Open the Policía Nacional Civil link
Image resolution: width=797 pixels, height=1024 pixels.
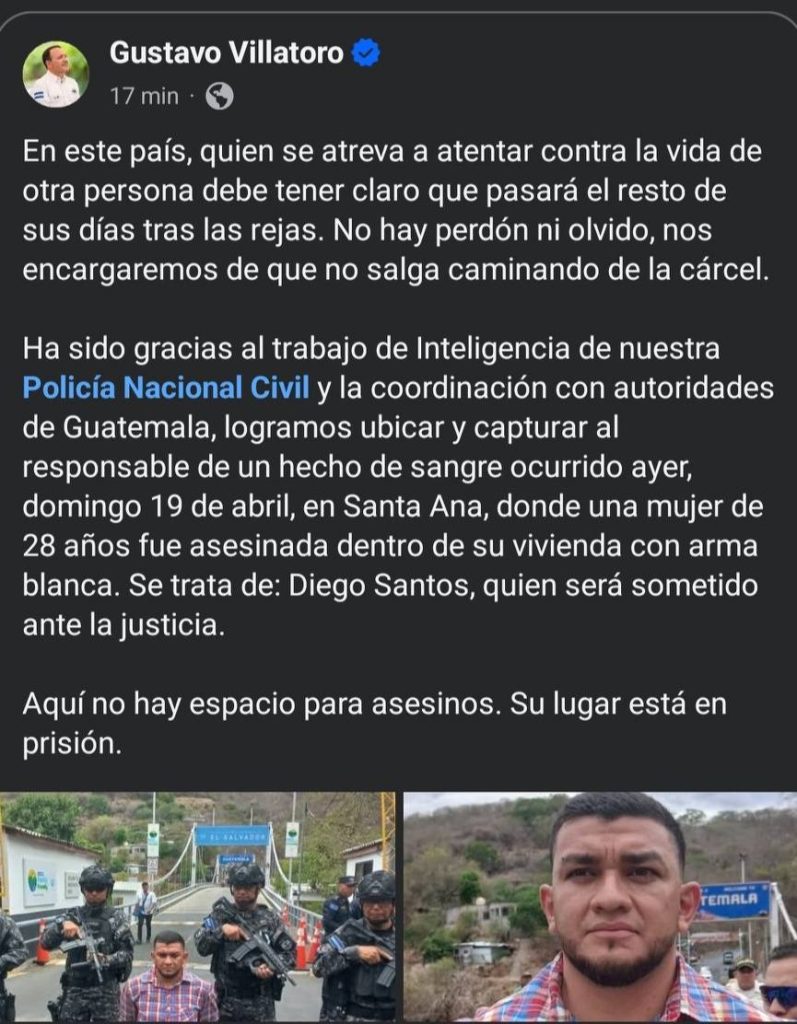click(166, 386)
